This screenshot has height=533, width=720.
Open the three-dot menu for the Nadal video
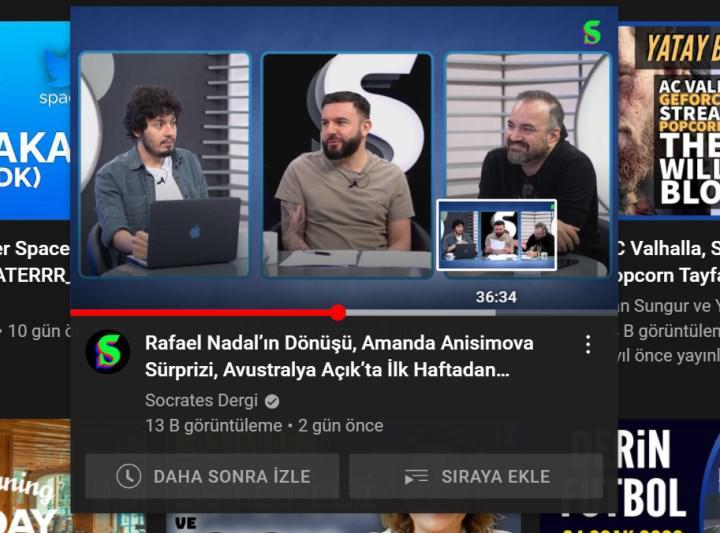click(588, 345)
